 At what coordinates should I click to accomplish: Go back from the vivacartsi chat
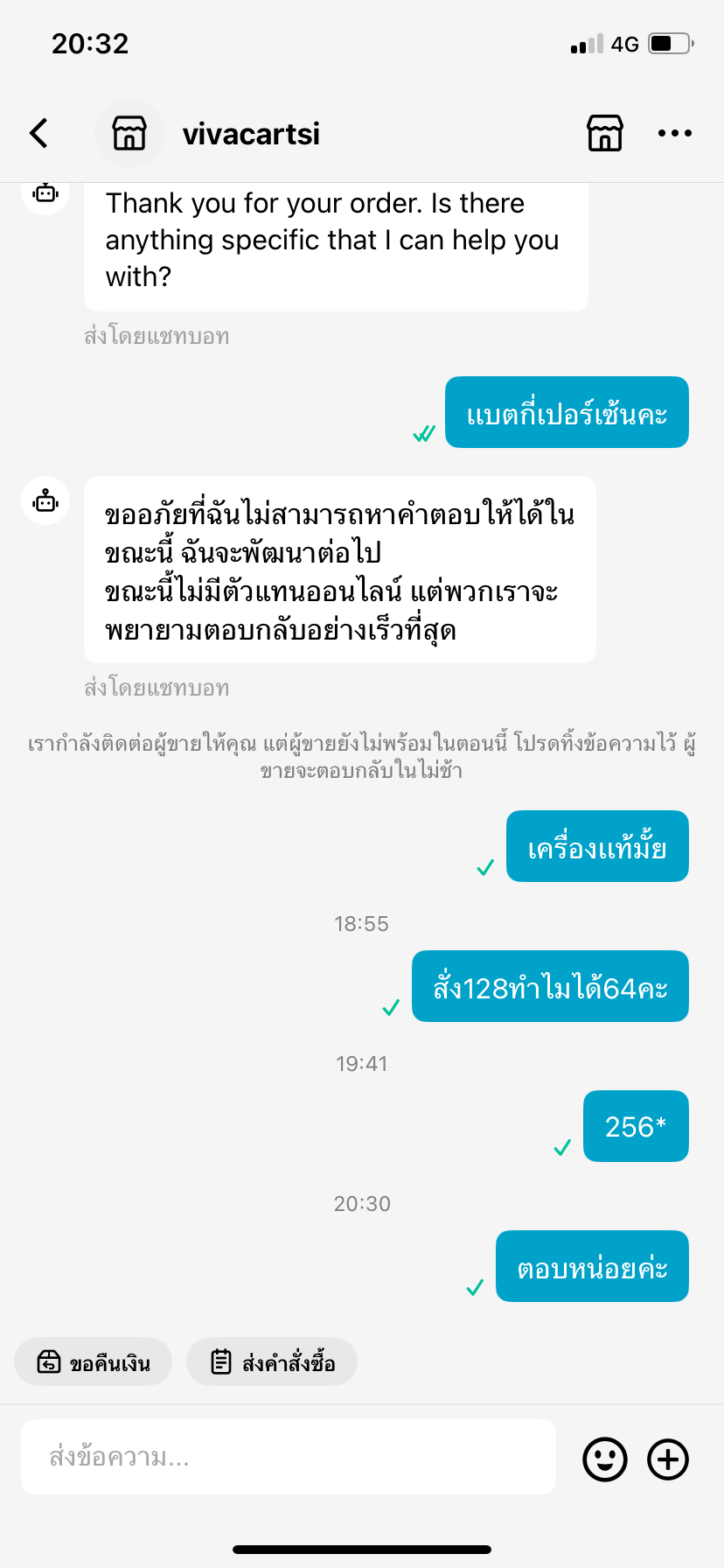[x=38, y=133]
